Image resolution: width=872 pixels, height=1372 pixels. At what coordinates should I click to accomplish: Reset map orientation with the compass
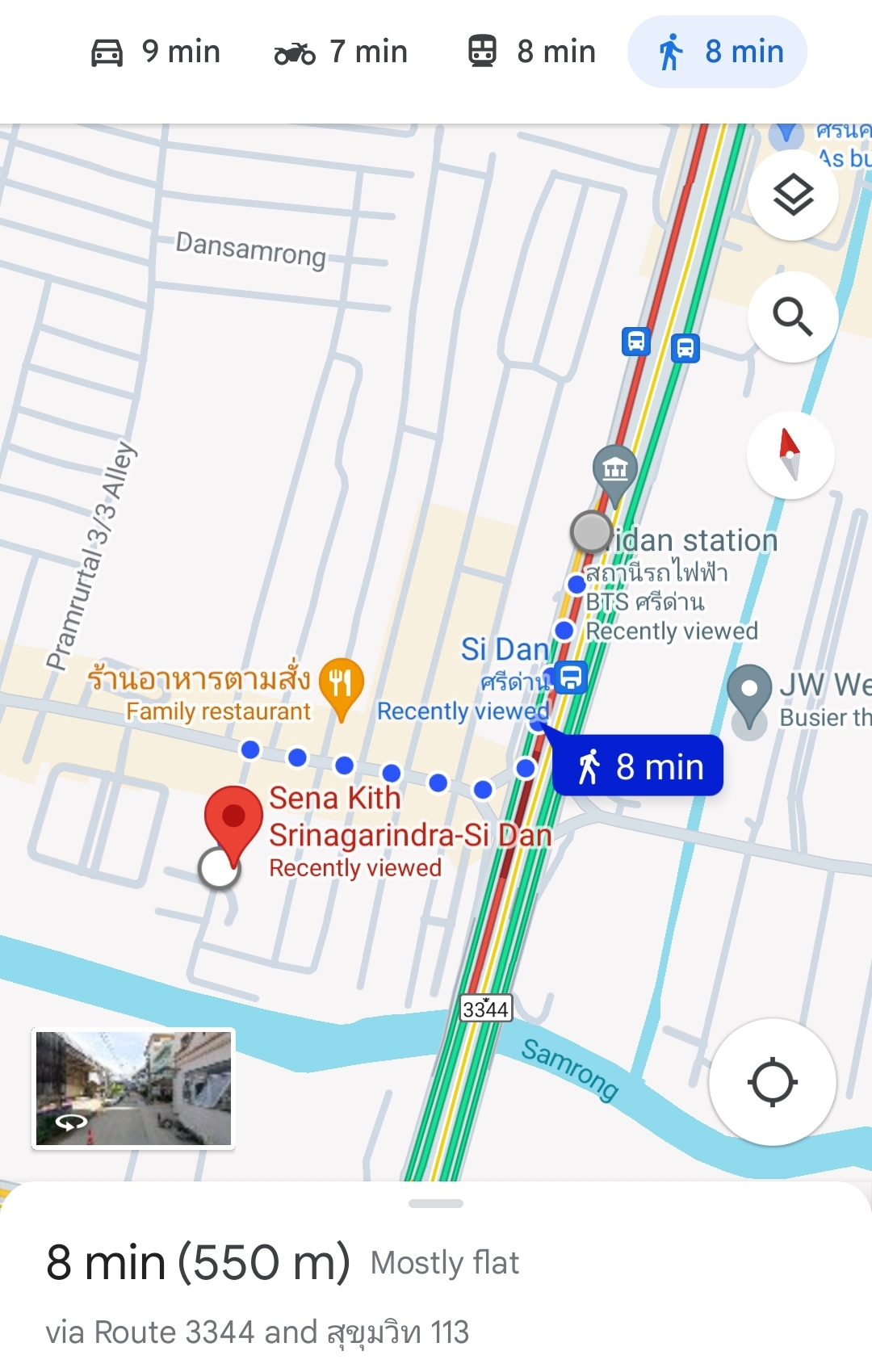point(790,455)
